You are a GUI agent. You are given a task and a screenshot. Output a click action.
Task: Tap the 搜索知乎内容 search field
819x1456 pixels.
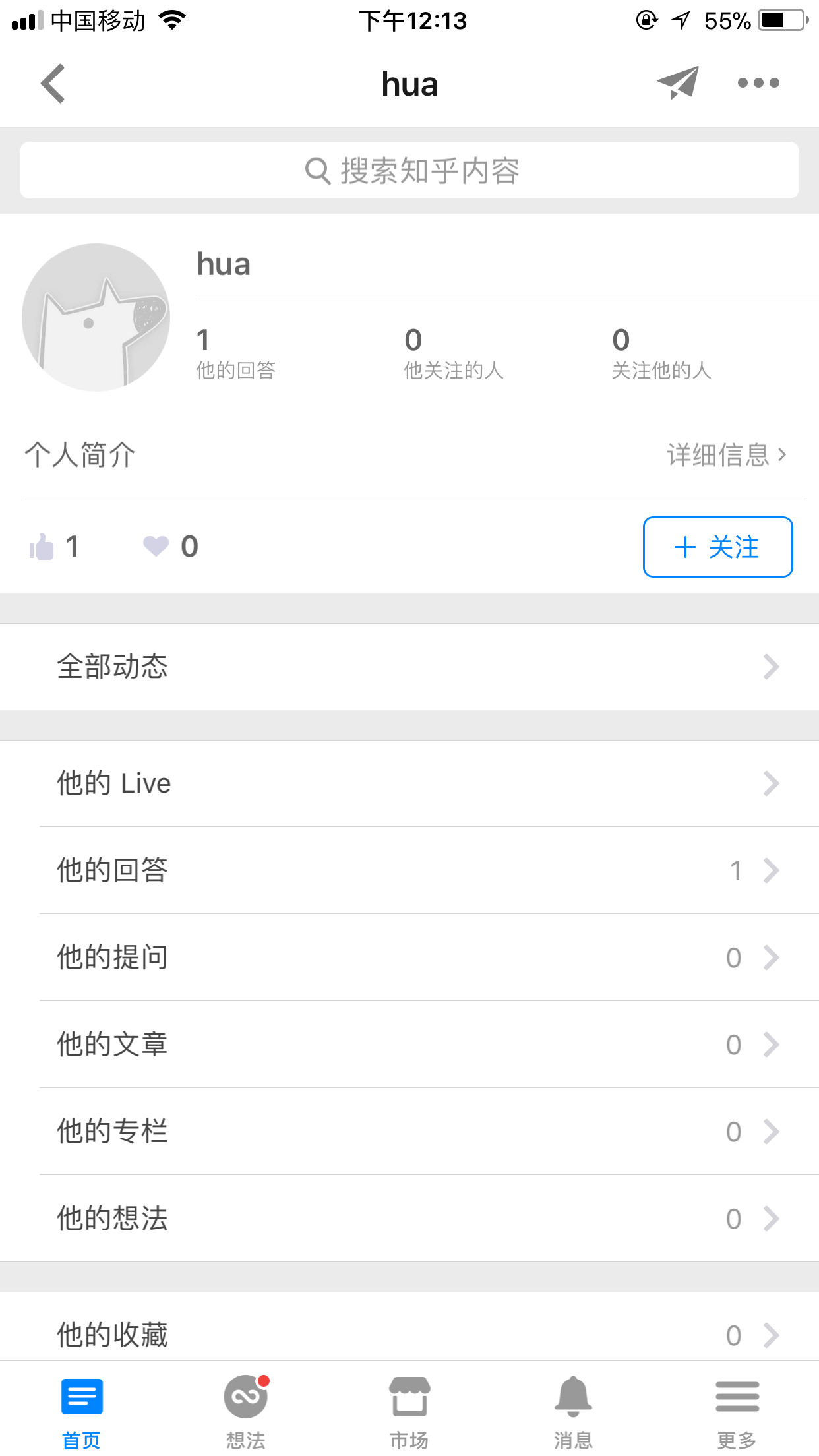coord(409,170)
